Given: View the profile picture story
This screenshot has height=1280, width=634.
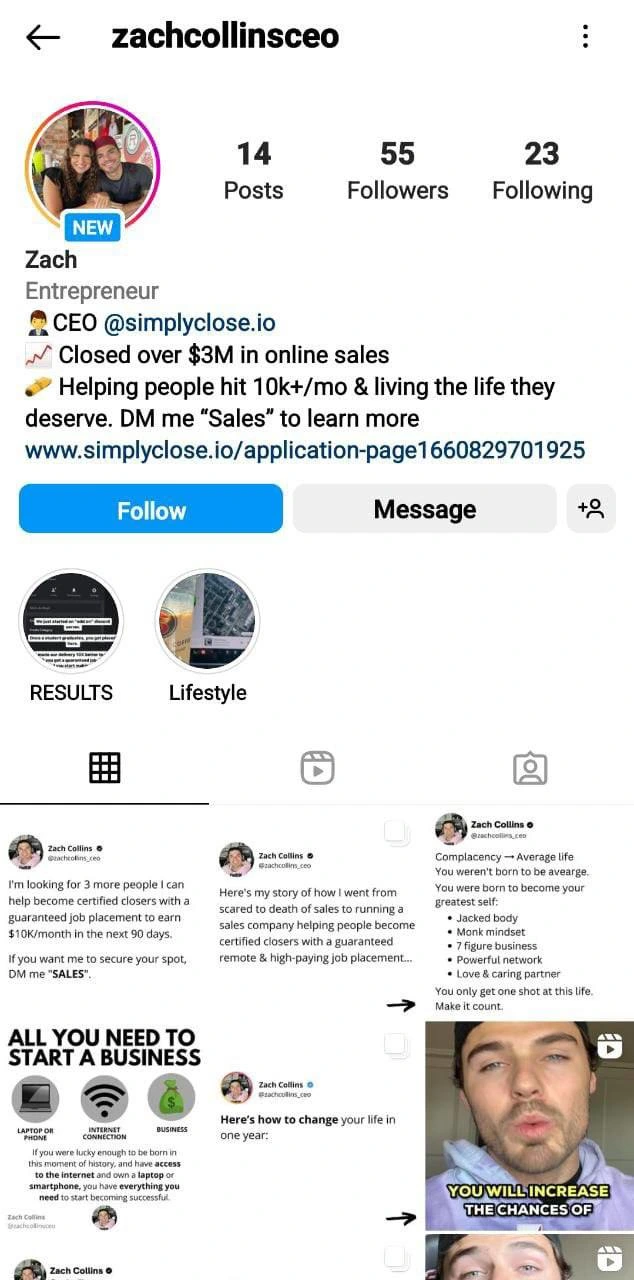Looking at the screenshot, I should pos(93,167).
